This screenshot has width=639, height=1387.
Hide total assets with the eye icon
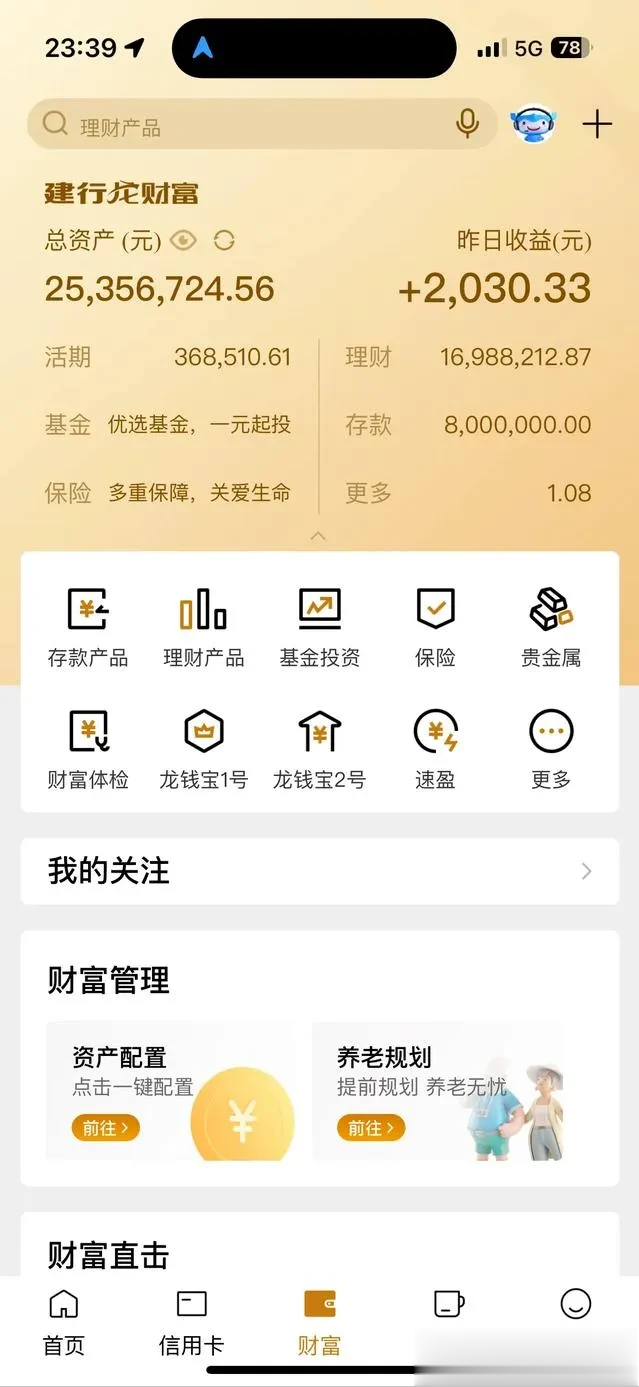(183, 240)
